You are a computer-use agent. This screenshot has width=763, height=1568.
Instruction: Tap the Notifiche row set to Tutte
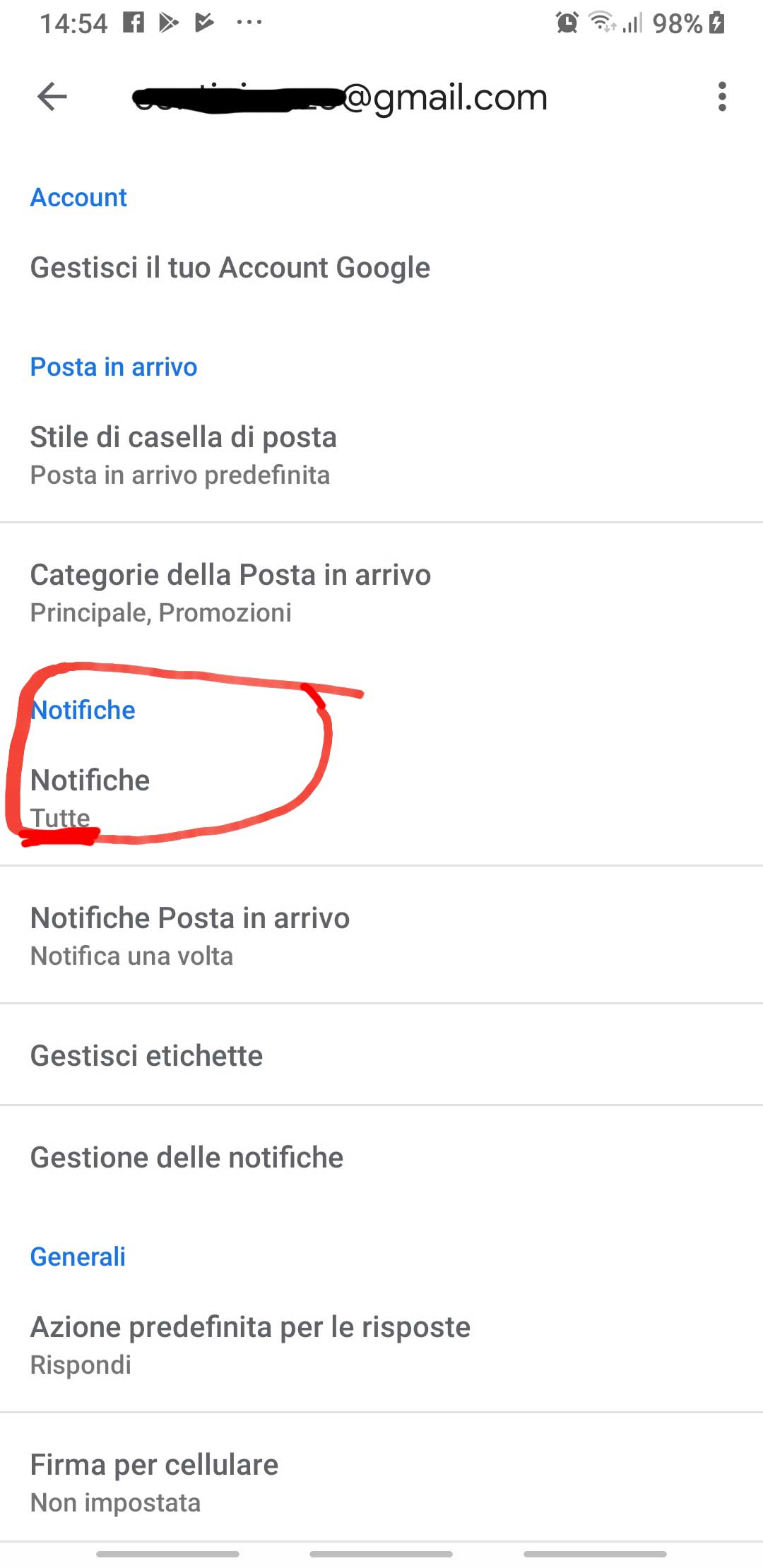90,797
